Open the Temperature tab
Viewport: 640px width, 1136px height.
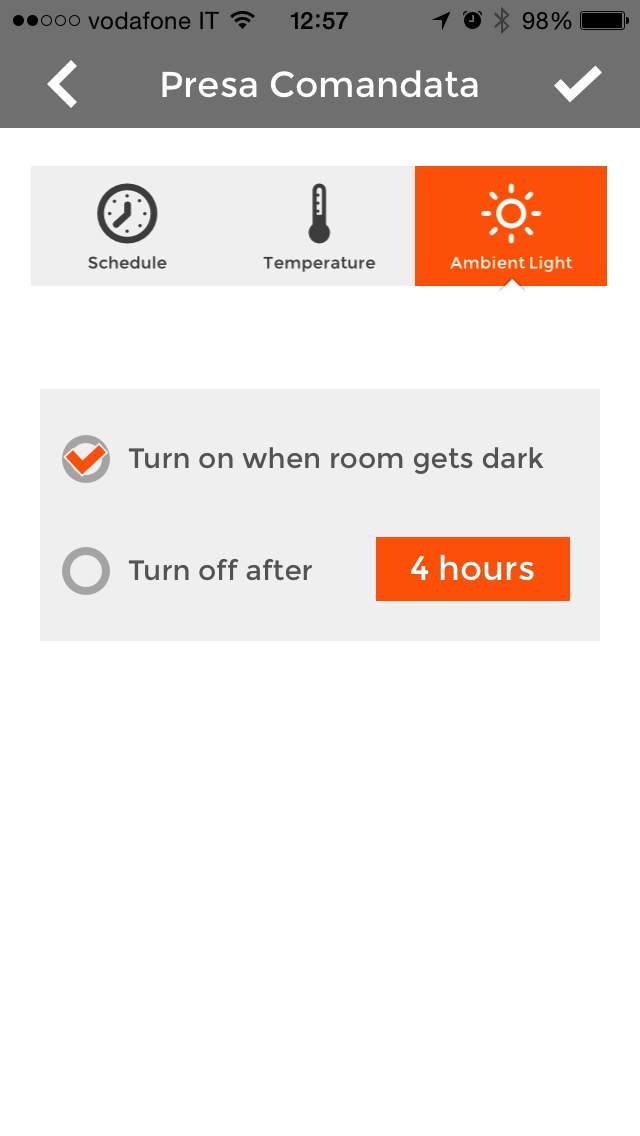tap(319, 226)
